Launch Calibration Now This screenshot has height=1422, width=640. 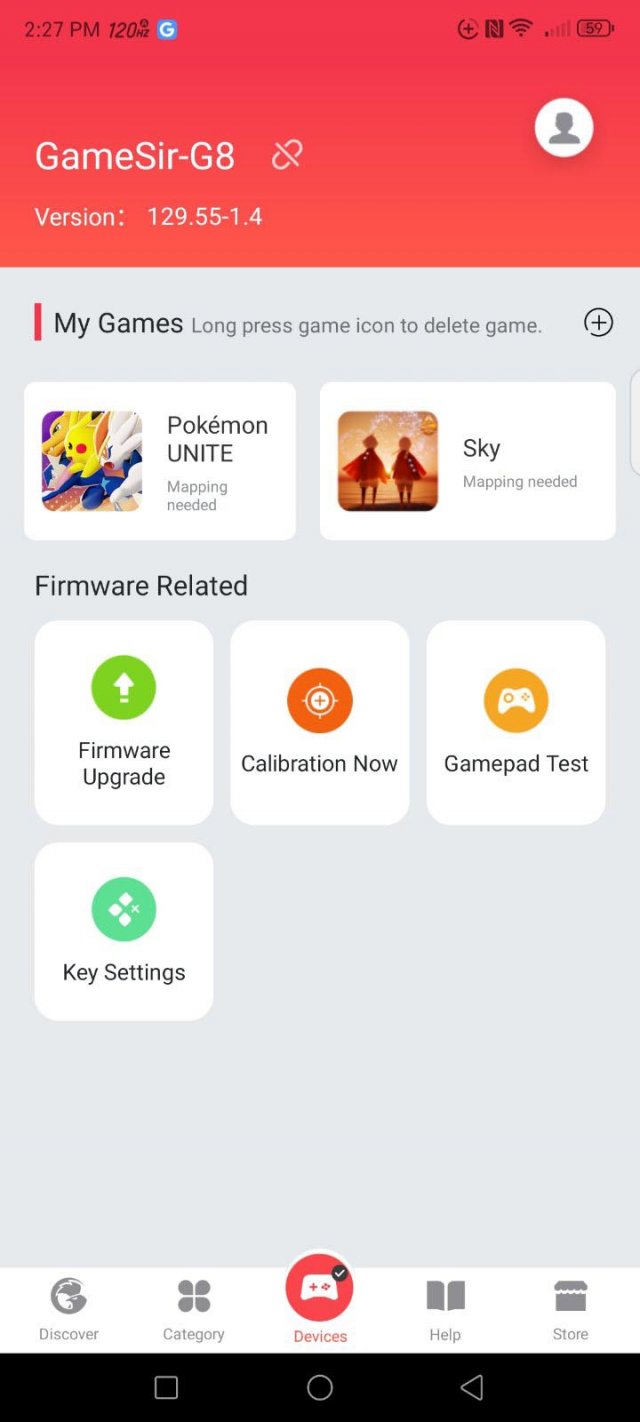click(x=320, y=722)
